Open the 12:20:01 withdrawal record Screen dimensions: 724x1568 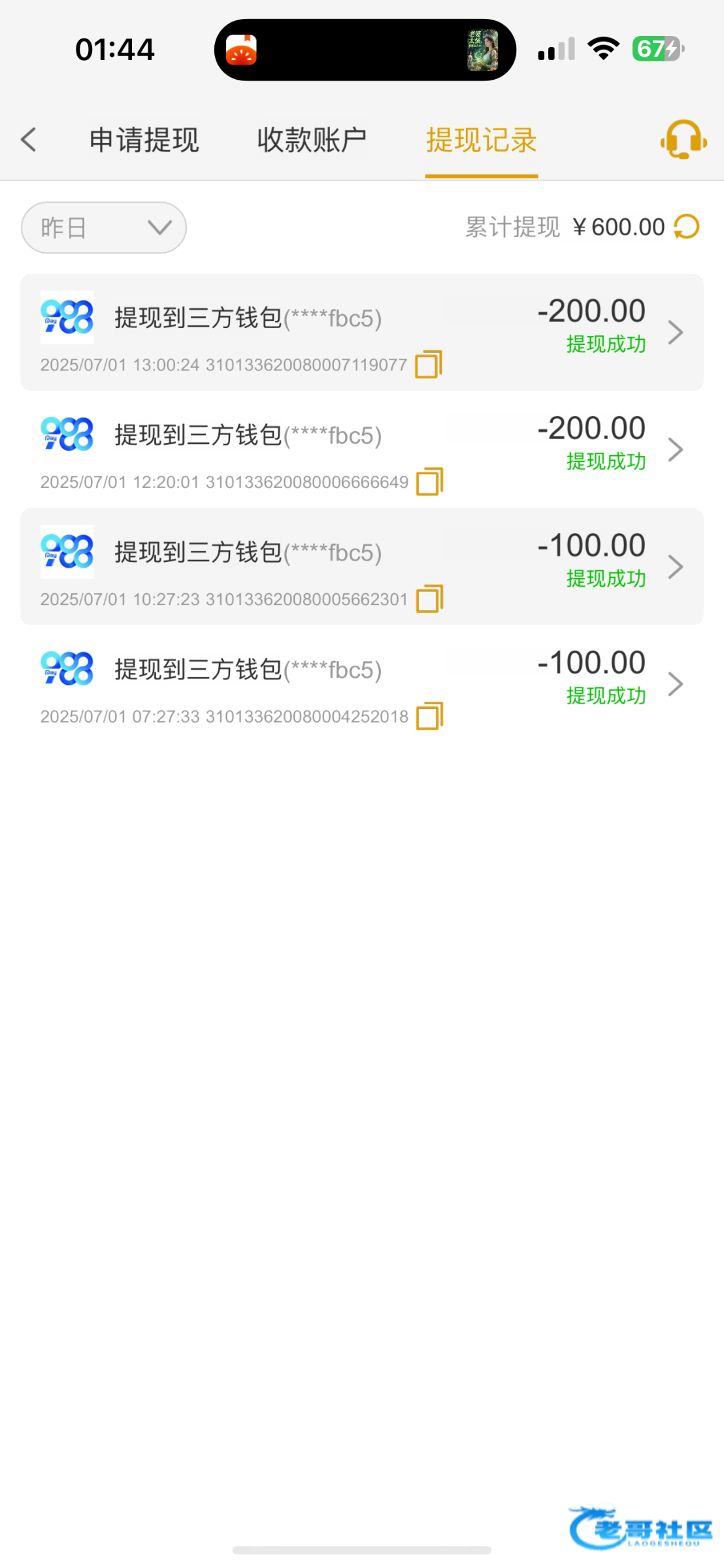[x=675, y=449]
